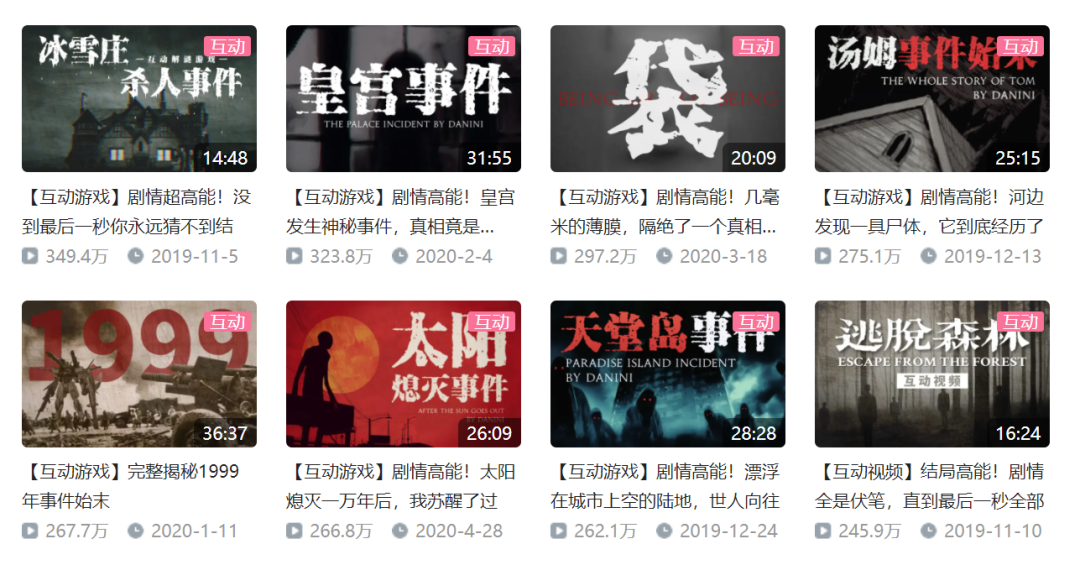This screenshot has height=565, width=1080.
Task: Open title link about 漂浮在城市上空的陆地
Action: (x=667, y=485)
